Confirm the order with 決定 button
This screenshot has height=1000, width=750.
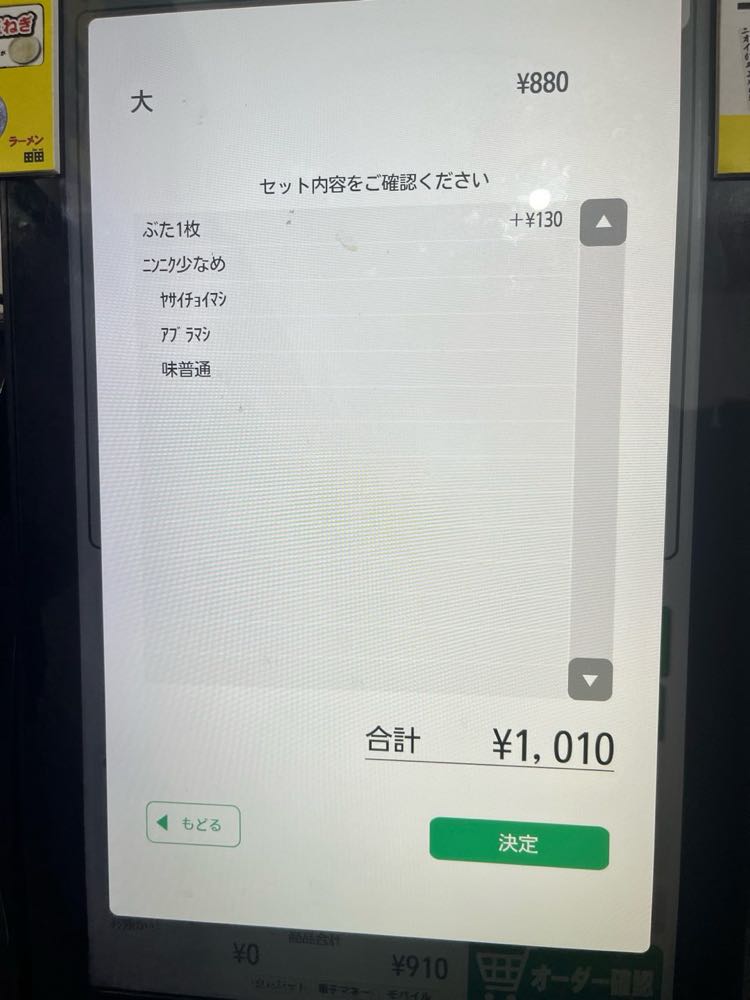[x=518, y=846]
